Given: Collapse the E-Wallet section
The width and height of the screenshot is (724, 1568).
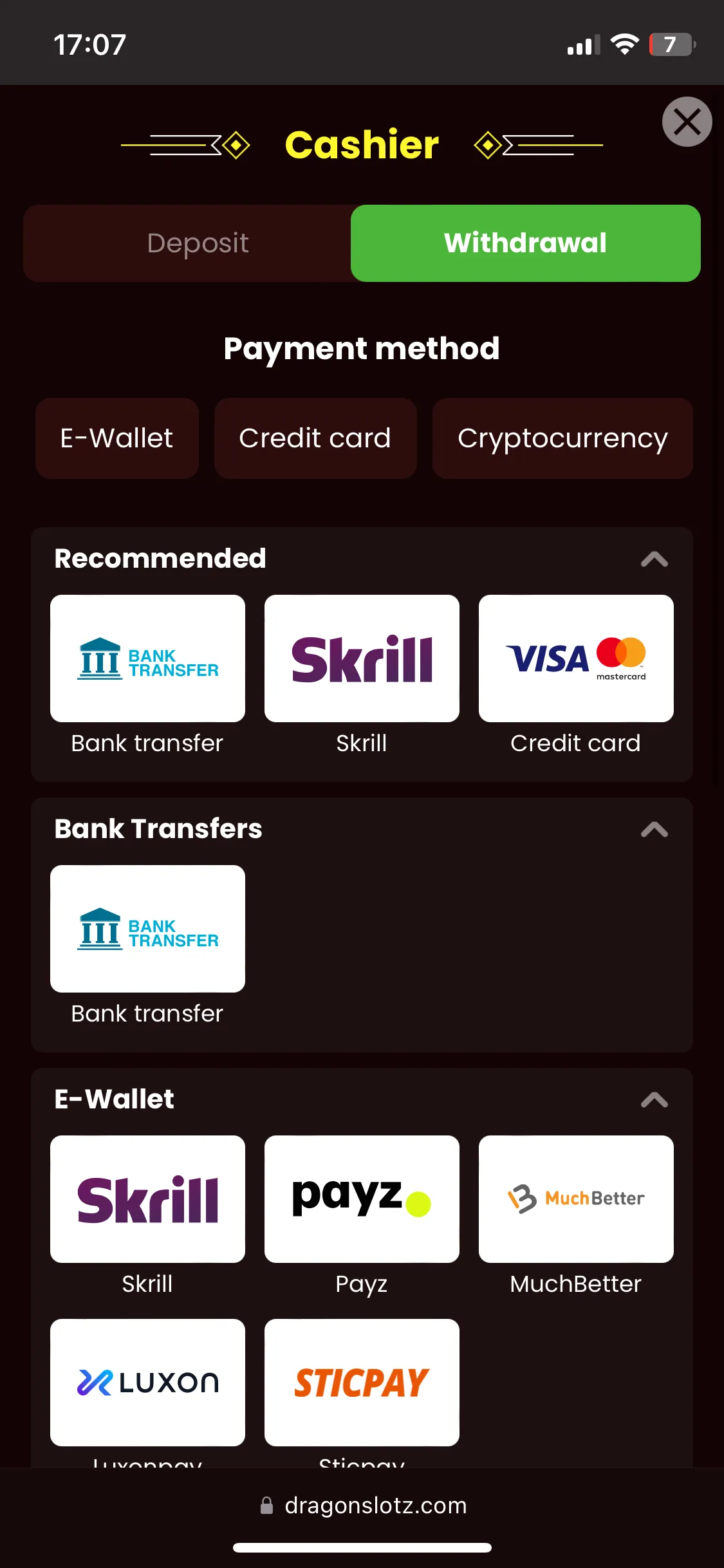Looking at the screenshot, I should pyautogui.click(x=654, y=1099).
